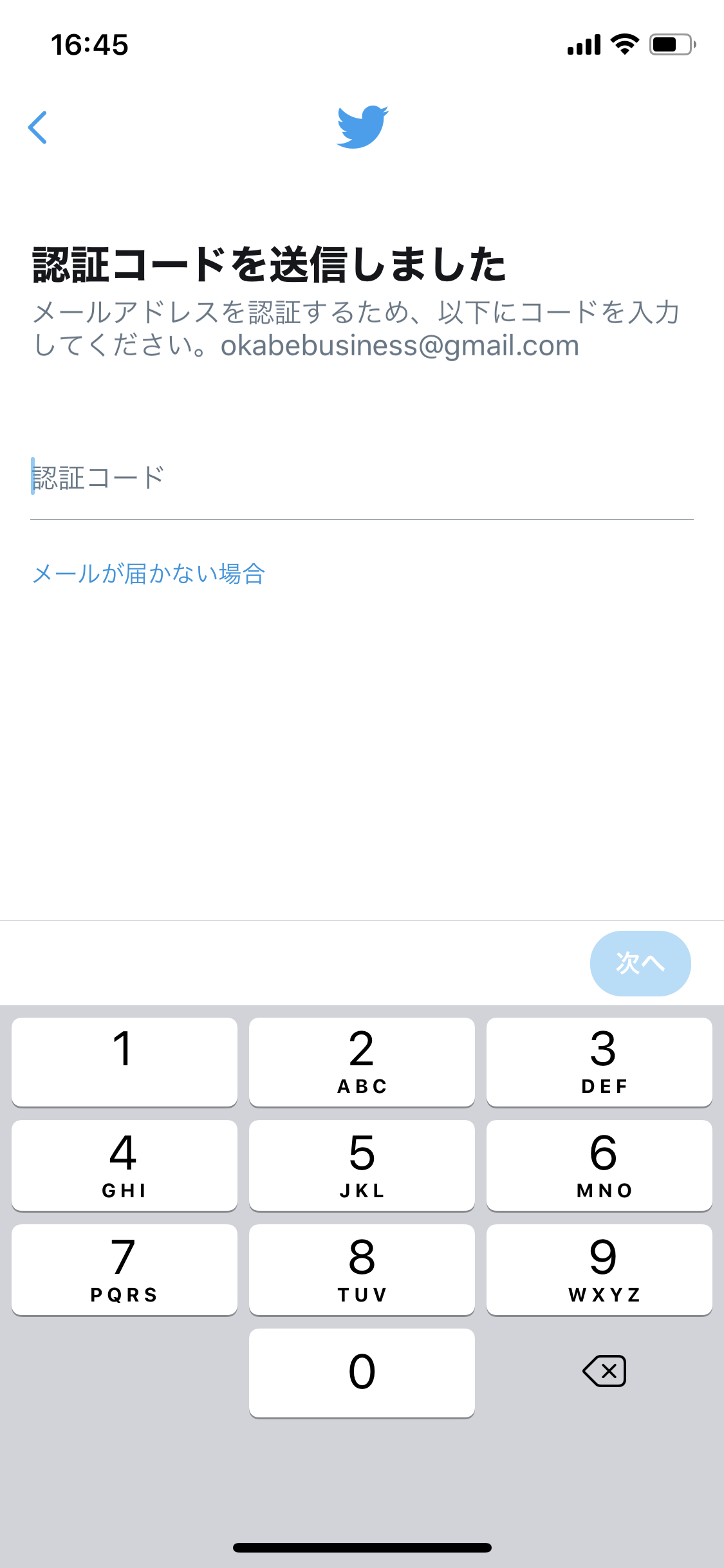Viewport: 724px width, 1568px height.
Task: Go back using the top-left arrow
Action: click(x=38, y=127)
